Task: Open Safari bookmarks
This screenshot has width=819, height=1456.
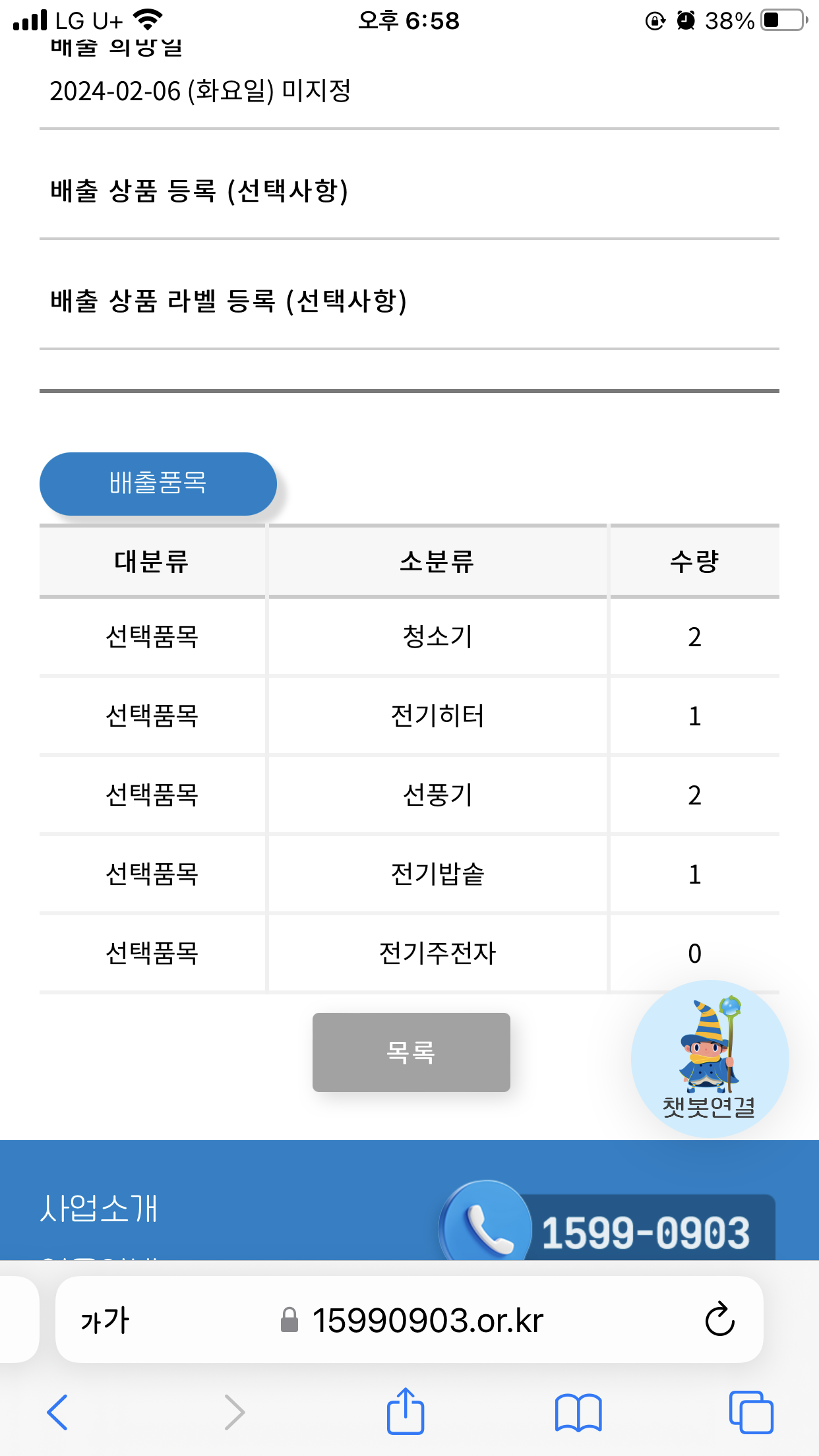Action: click(578, 1412)
